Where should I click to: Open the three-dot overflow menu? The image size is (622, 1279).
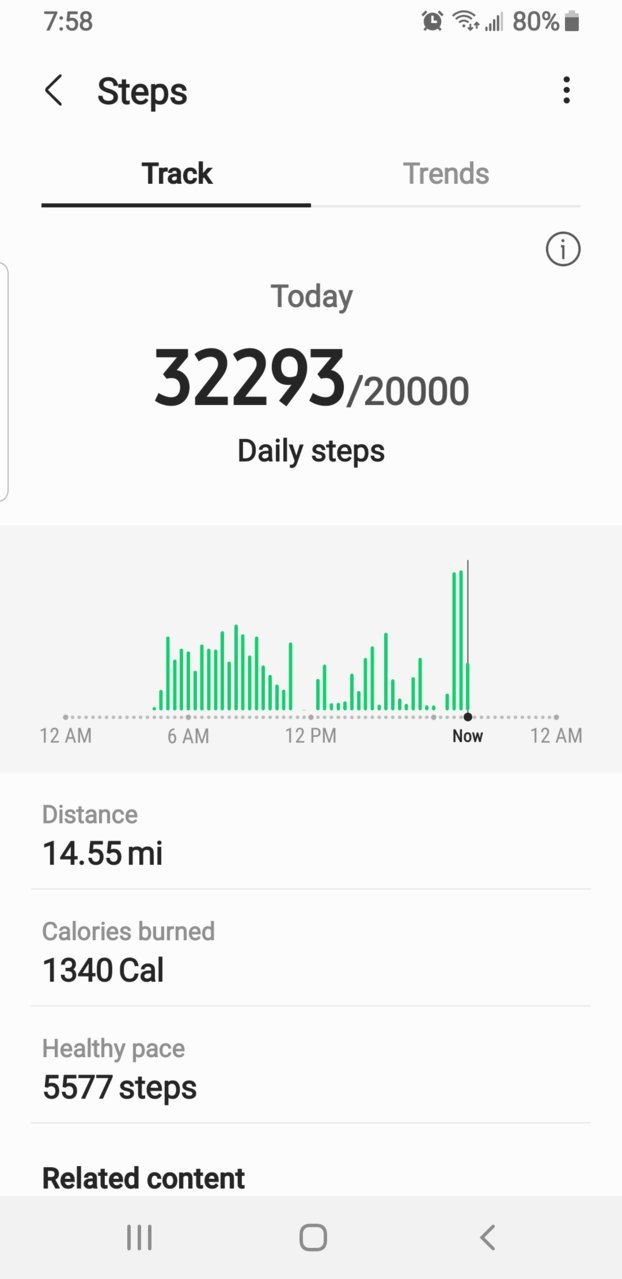(566, 91)
